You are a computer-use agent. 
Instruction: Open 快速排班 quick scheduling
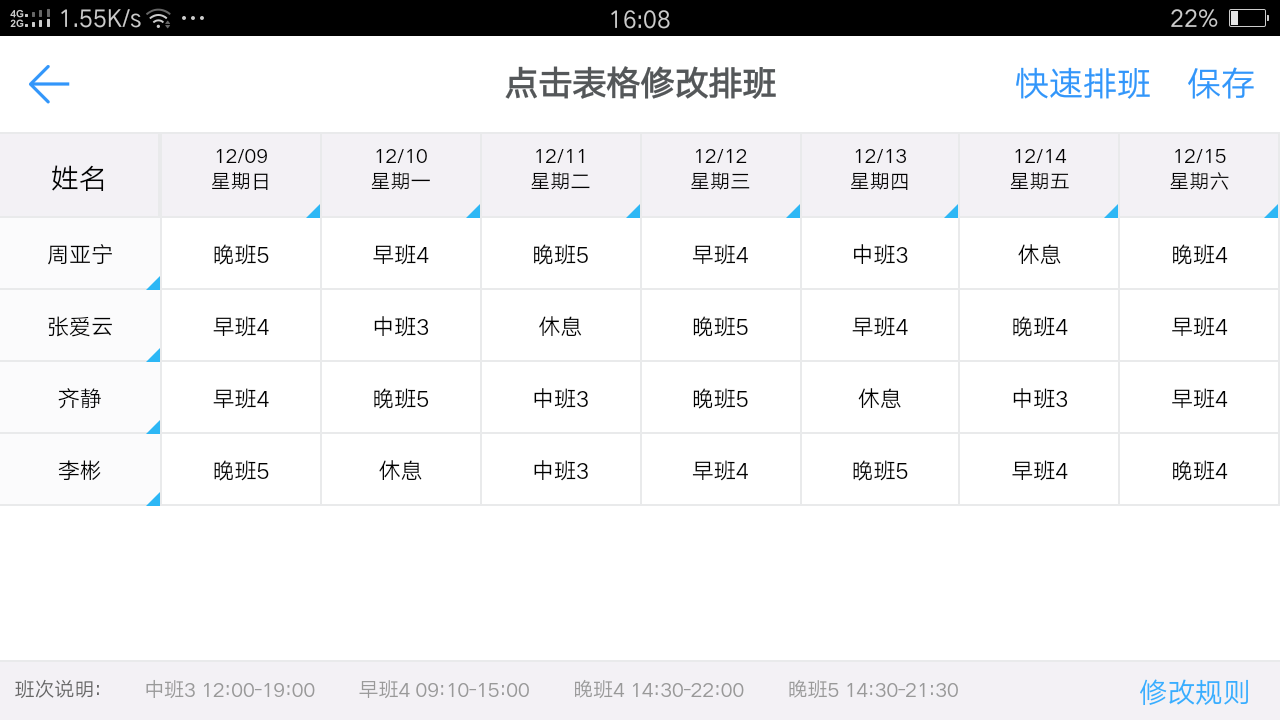point(1083,84)
